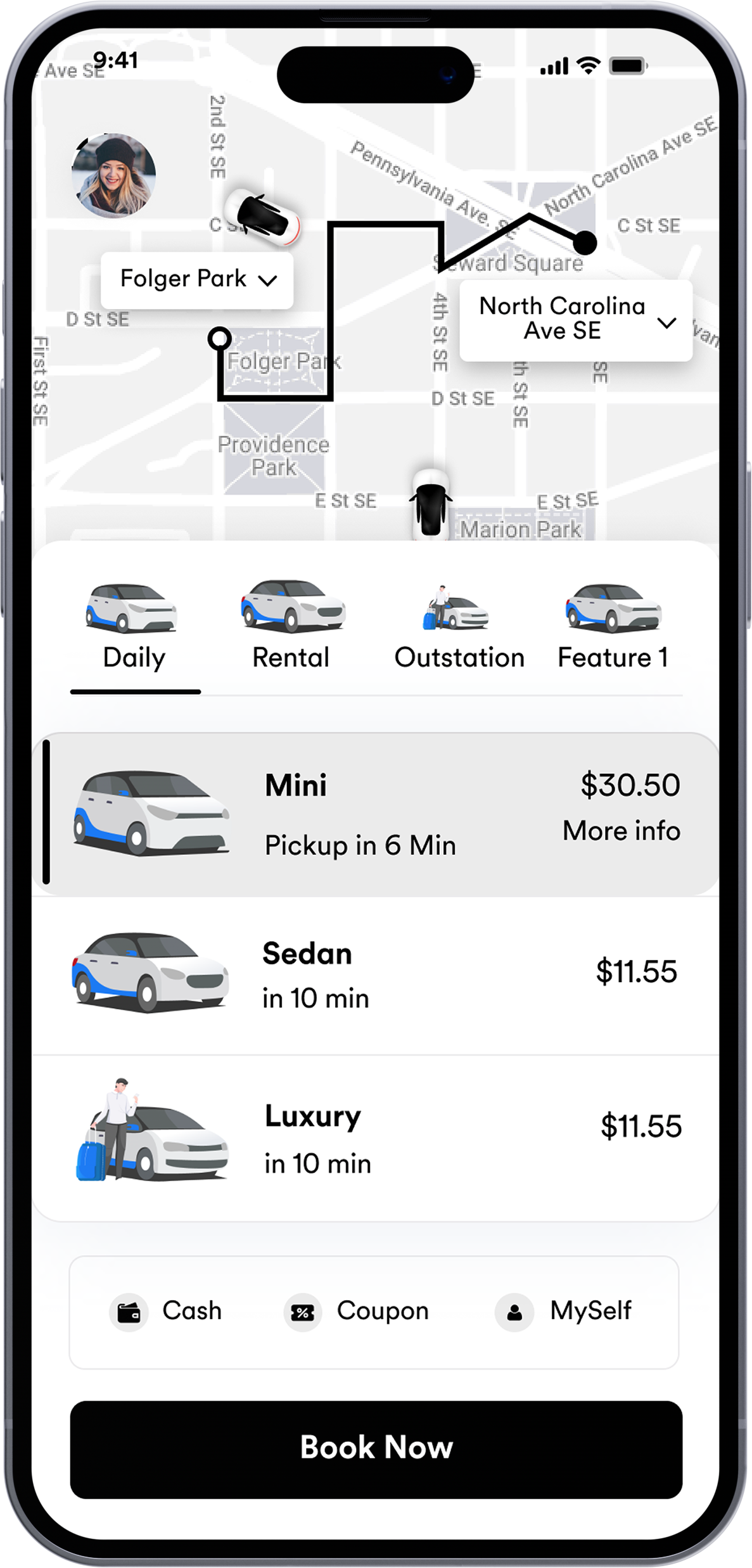
Task: Pick the Luxury ride option
Action: coord(374,1139)
